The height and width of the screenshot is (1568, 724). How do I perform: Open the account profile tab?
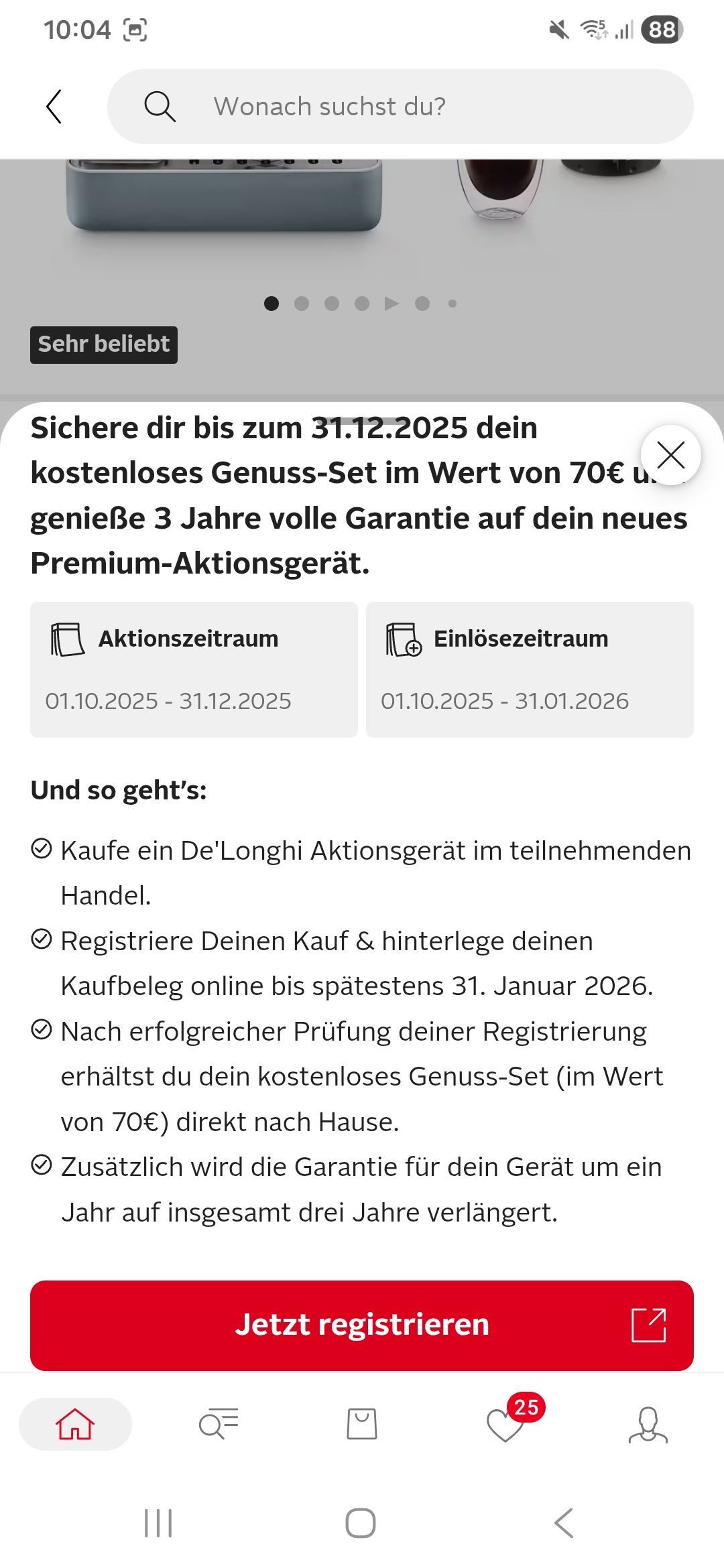tap(648, 1424)
